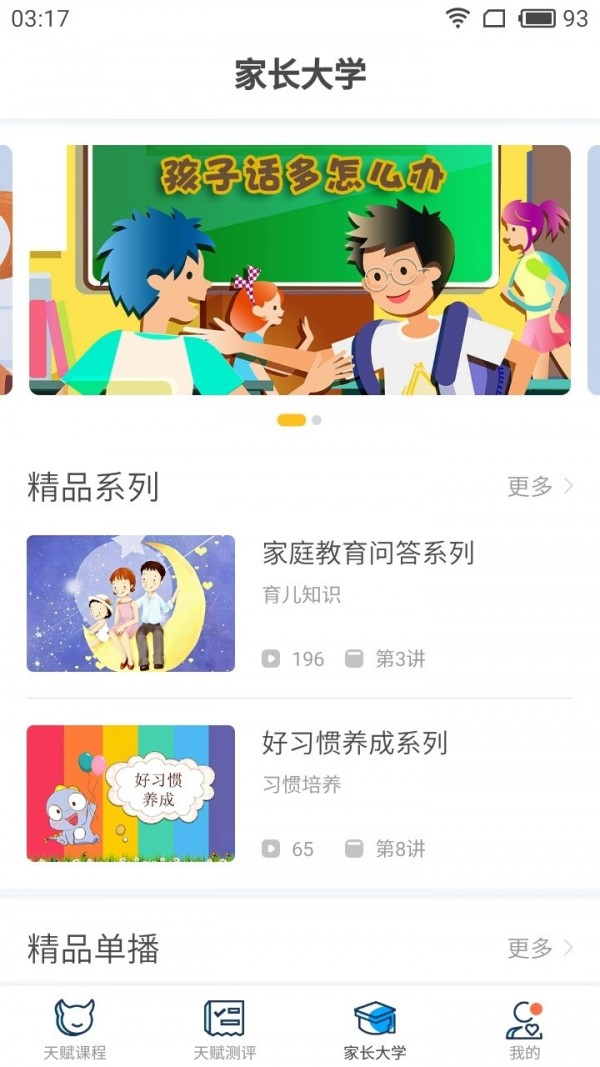600x1067 pixels.
Task: Open the 家庭教育问答系列 course
Action: 368,553
